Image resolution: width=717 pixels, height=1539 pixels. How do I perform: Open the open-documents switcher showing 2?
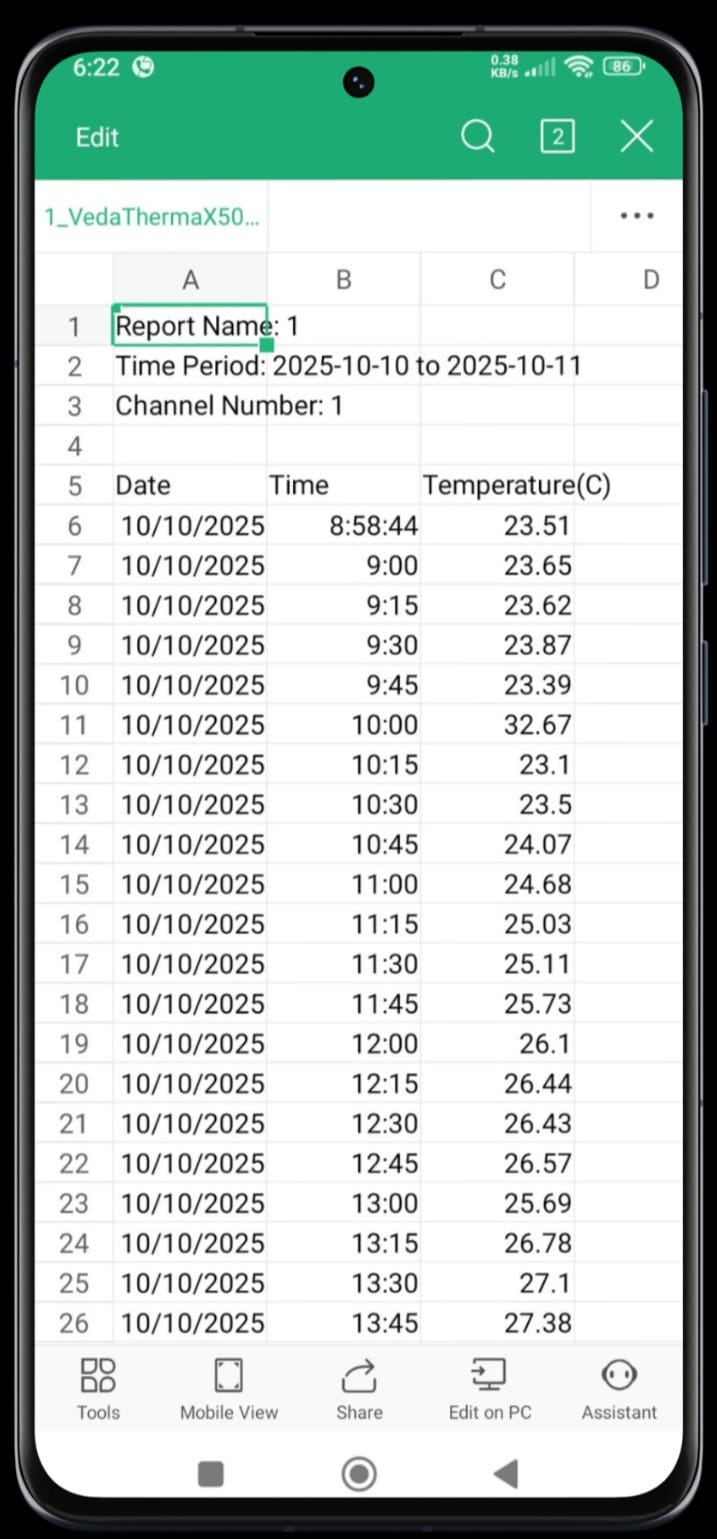557,136
